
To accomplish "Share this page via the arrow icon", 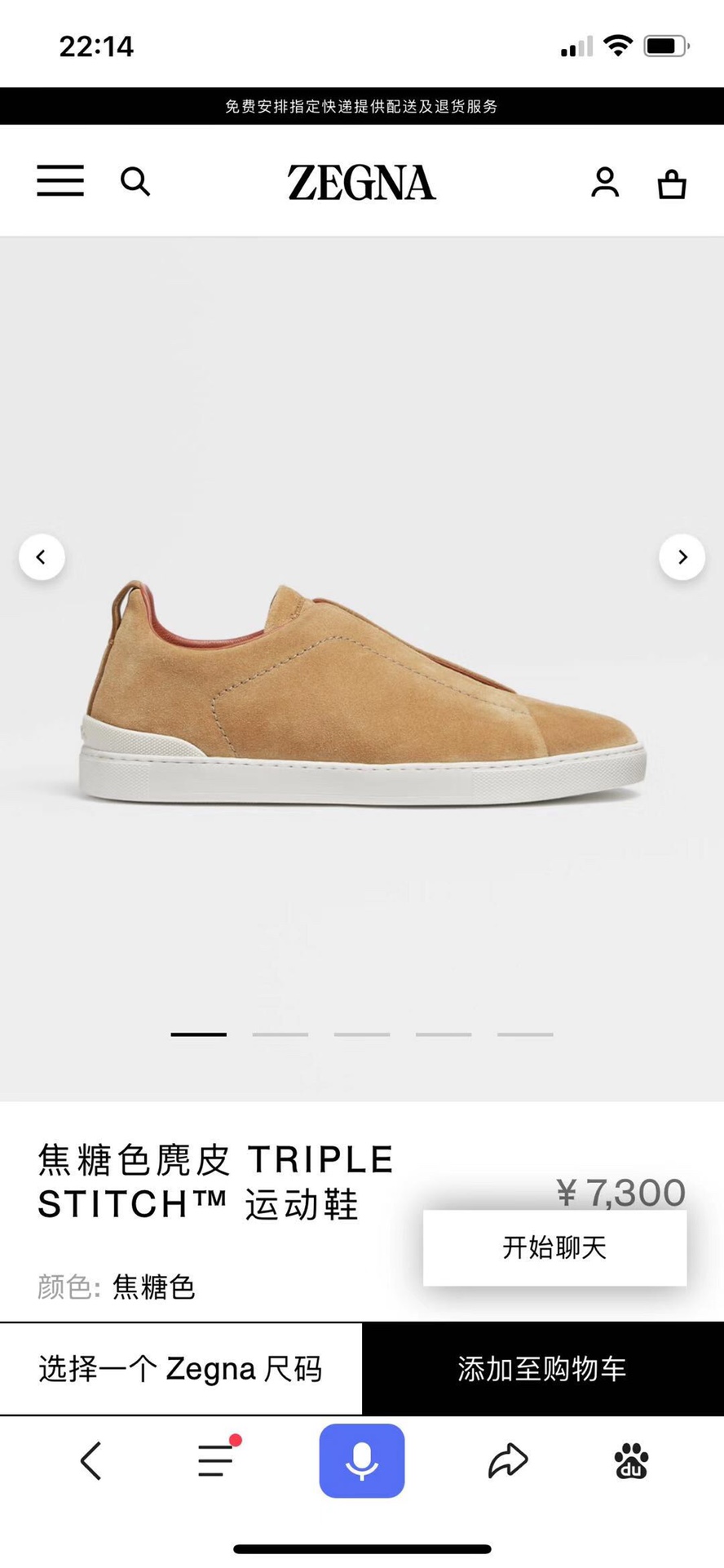I will coord(508,1460).
